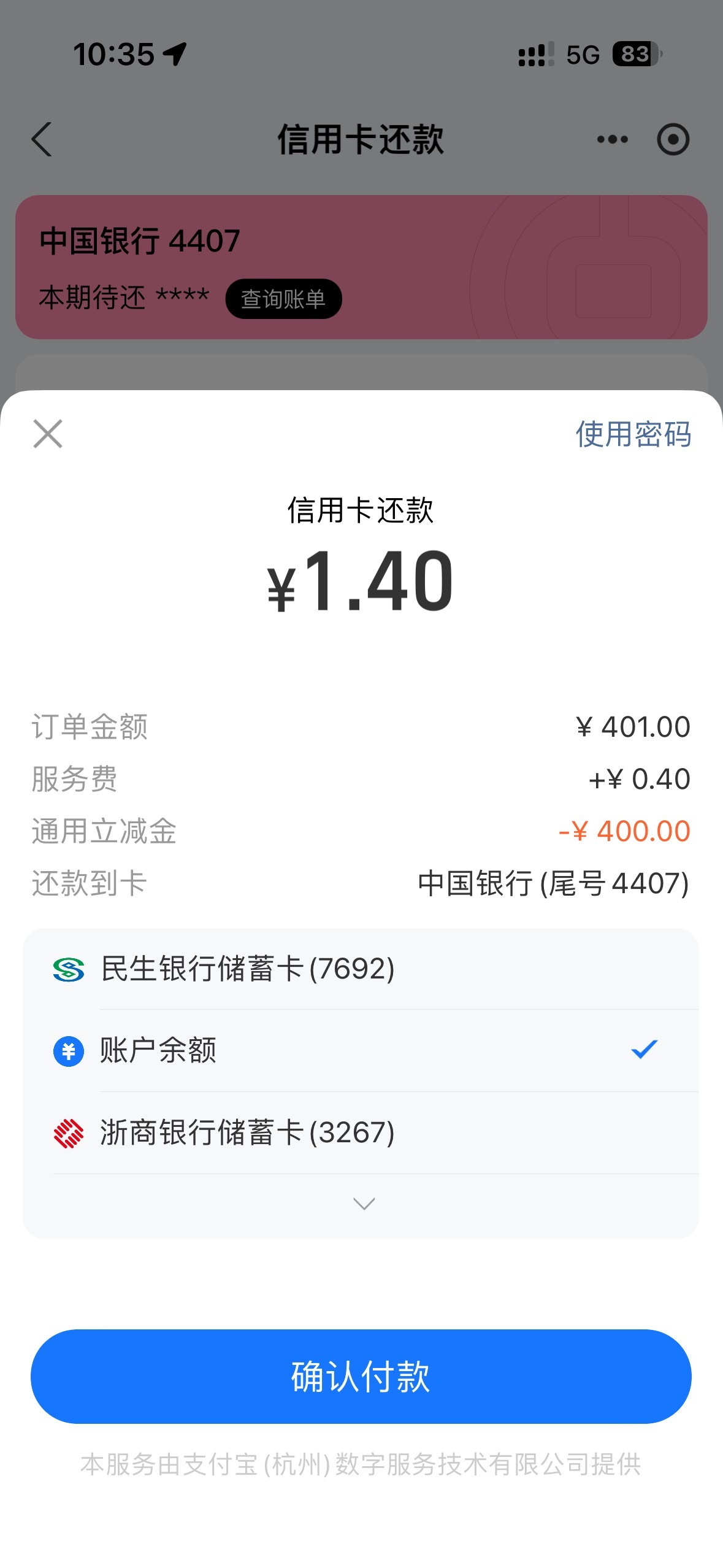Viewport: 723px width, 1568px height.
Task: Select 民生银行储蓄卡(7692) as payment method
Action: [x=361, y=969]
